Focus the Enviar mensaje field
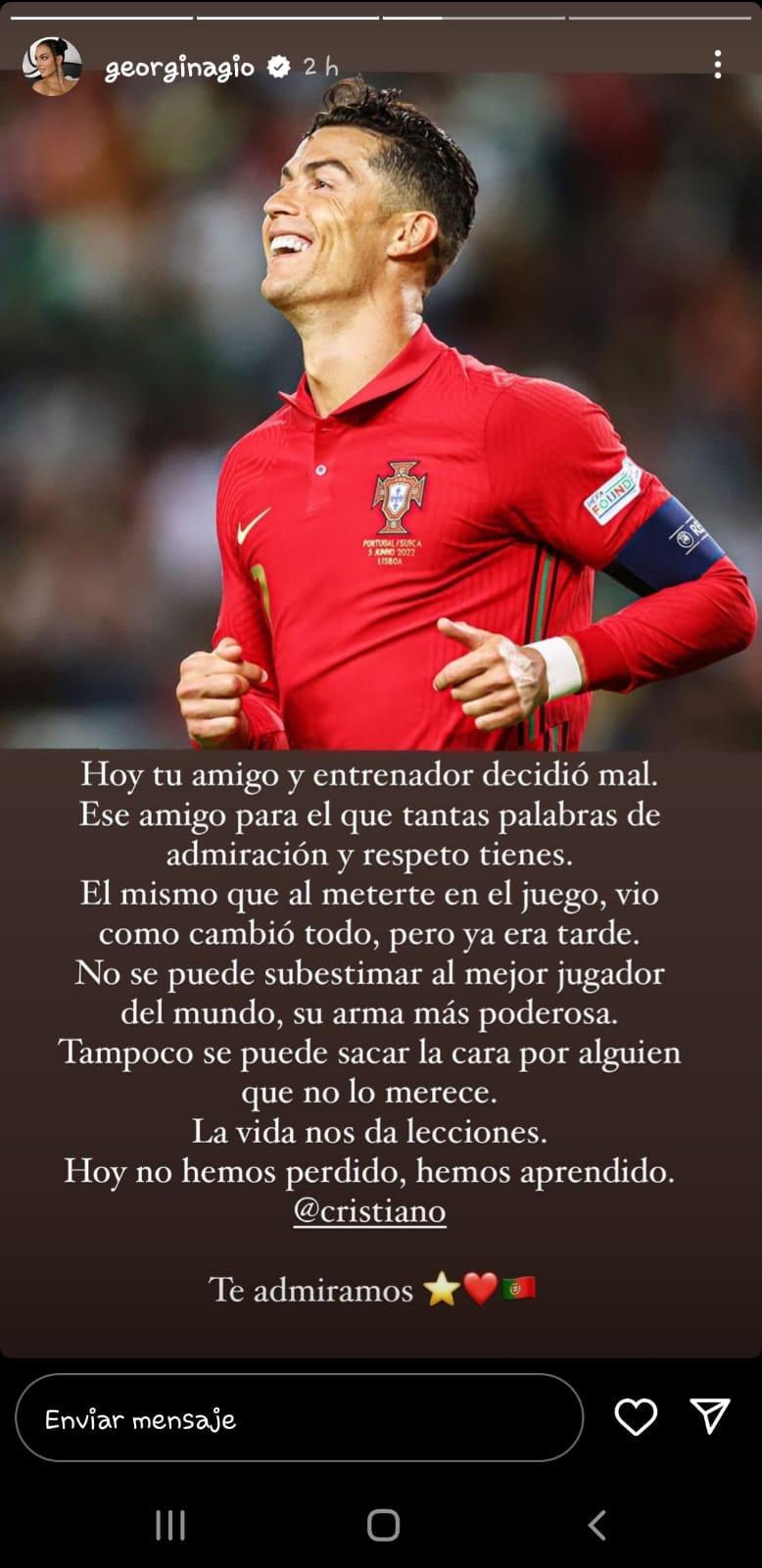762x1568 pixels. 299,1418
